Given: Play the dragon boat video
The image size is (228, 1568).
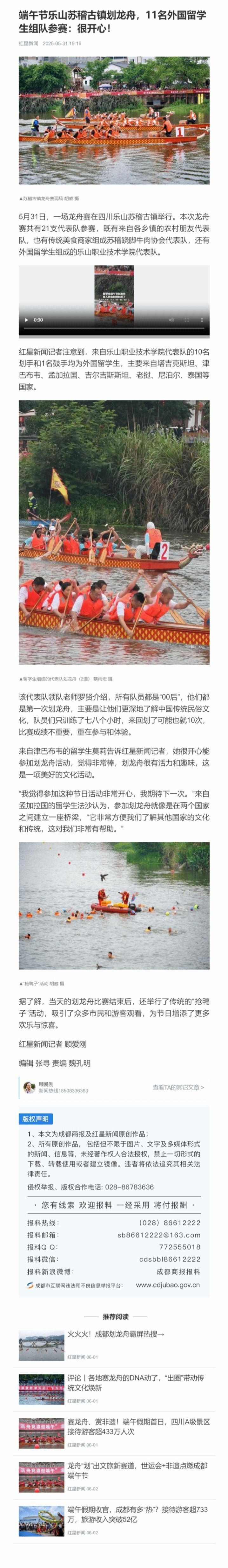Looking at the screenshot, I should pos(26,320).
